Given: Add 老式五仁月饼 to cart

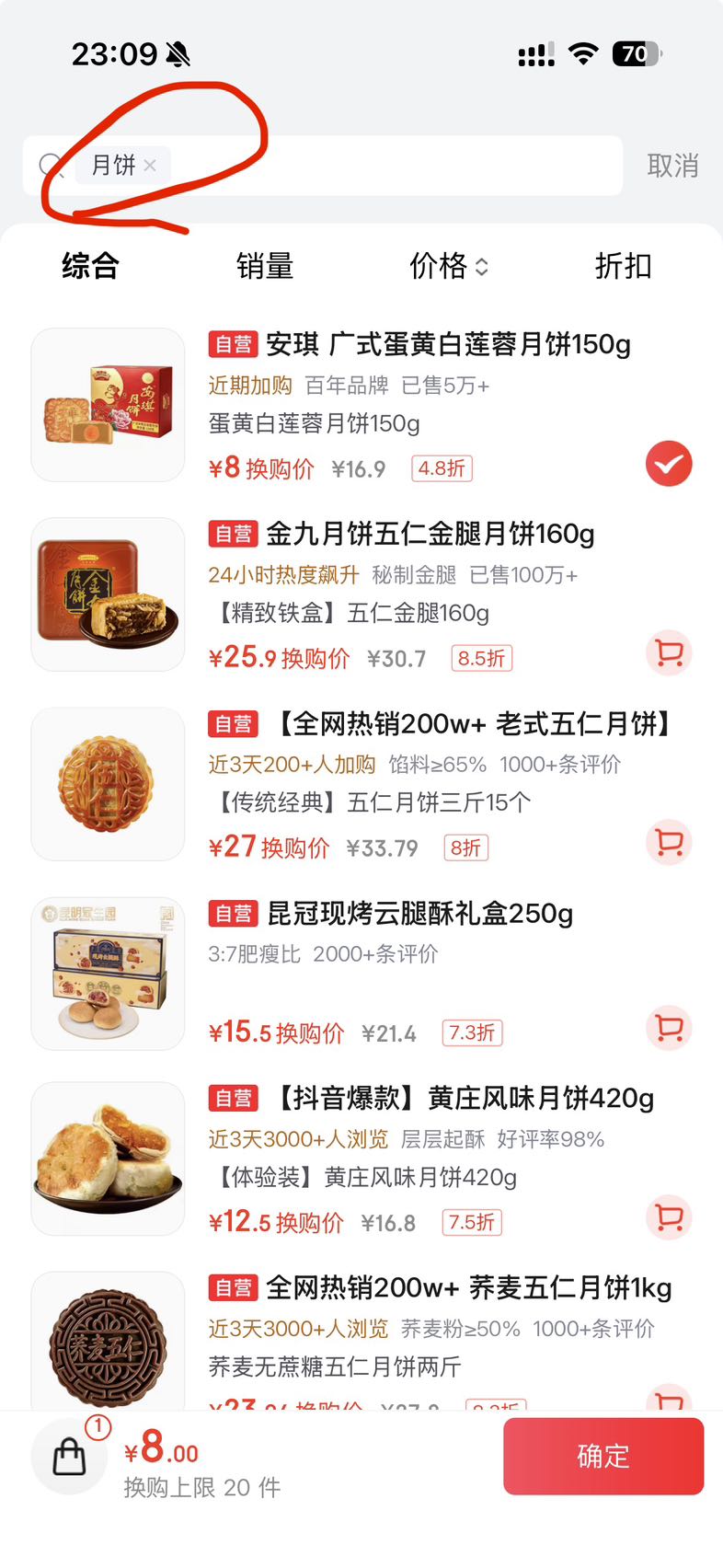Looking at the screenshot, I should tap(669, 843).
